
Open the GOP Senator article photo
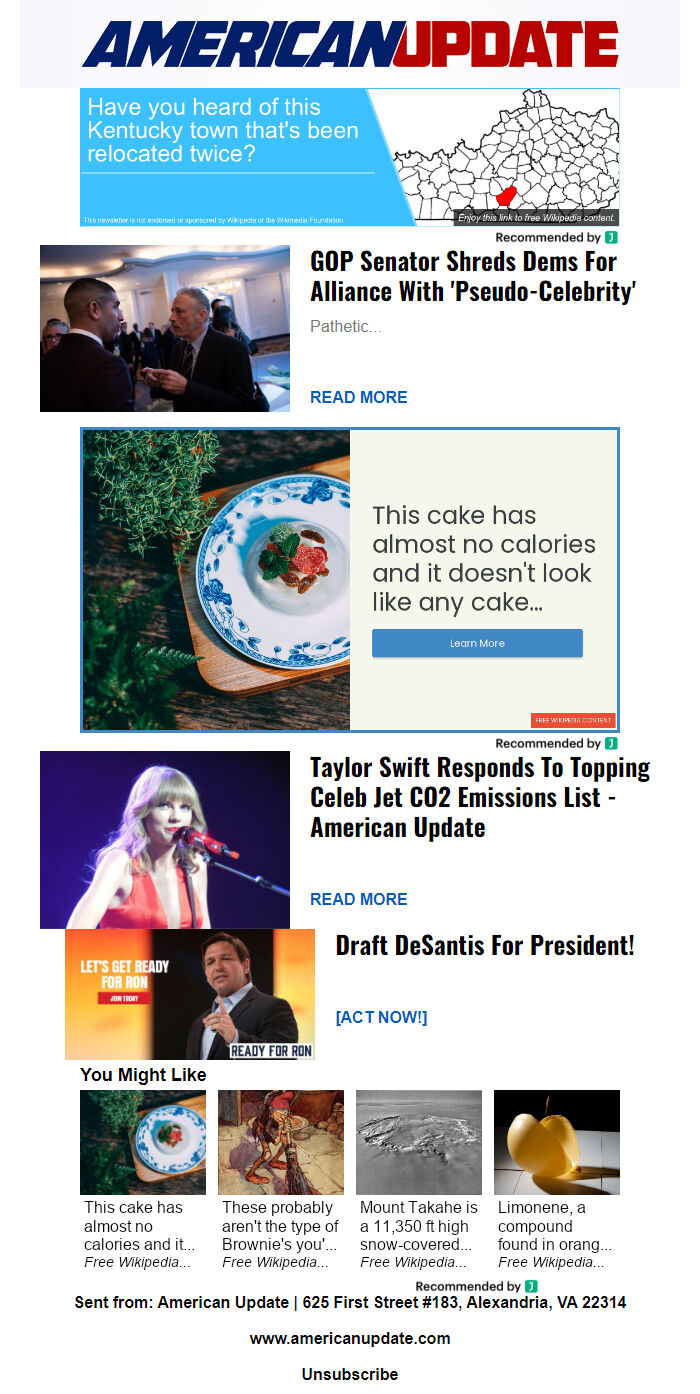[165, 328]
